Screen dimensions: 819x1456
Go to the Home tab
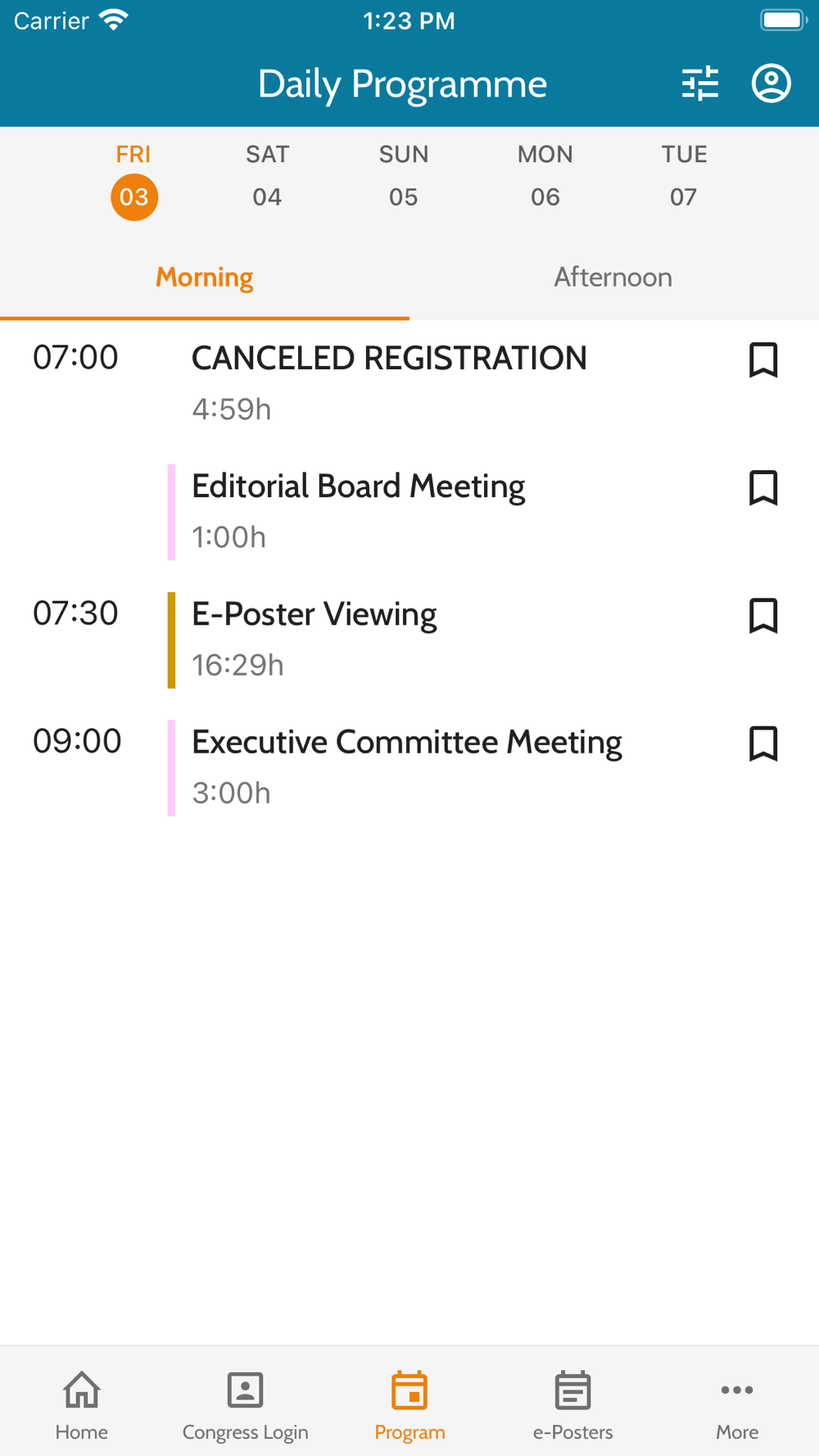pyautogui.click(x=82, y=1404)
